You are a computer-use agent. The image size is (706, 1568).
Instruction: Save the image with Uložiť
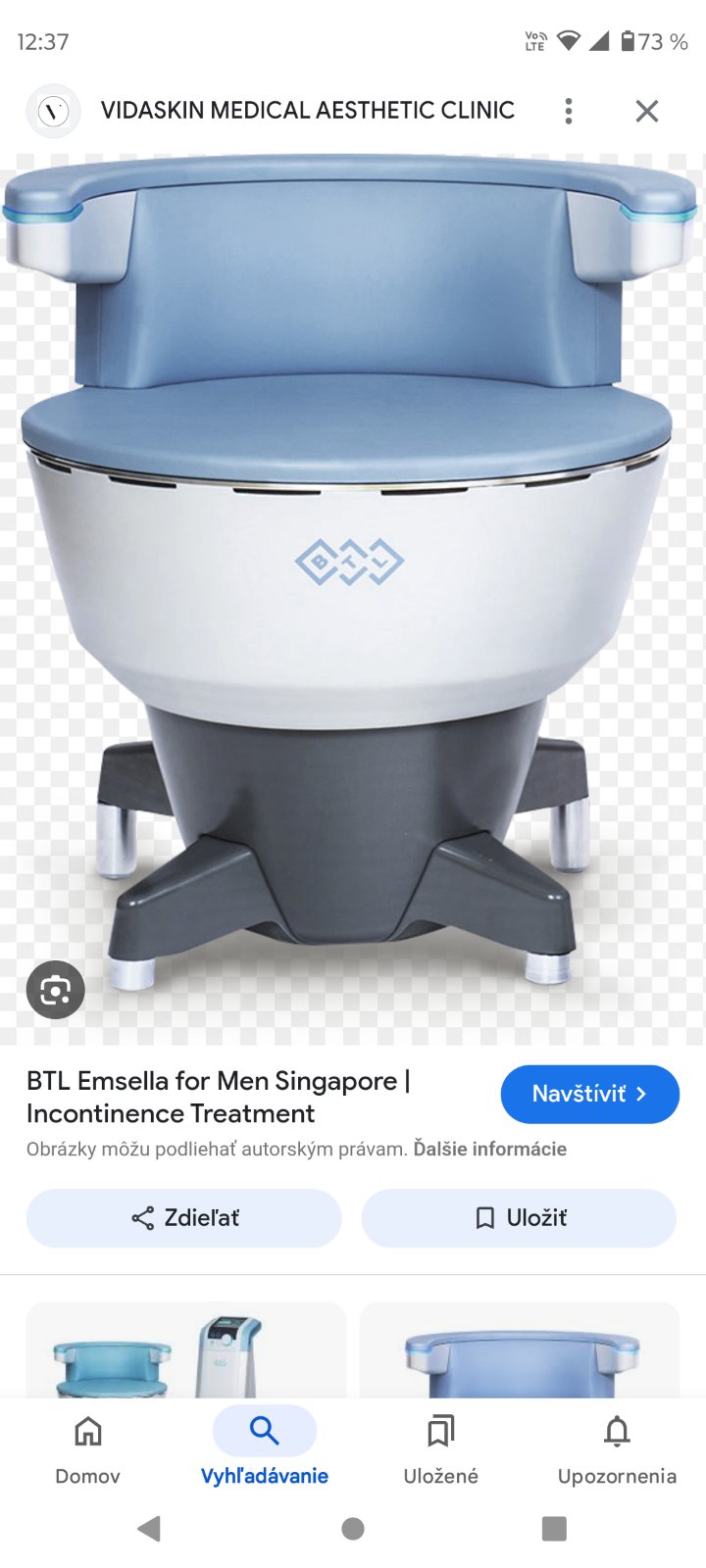[519, 1218]
